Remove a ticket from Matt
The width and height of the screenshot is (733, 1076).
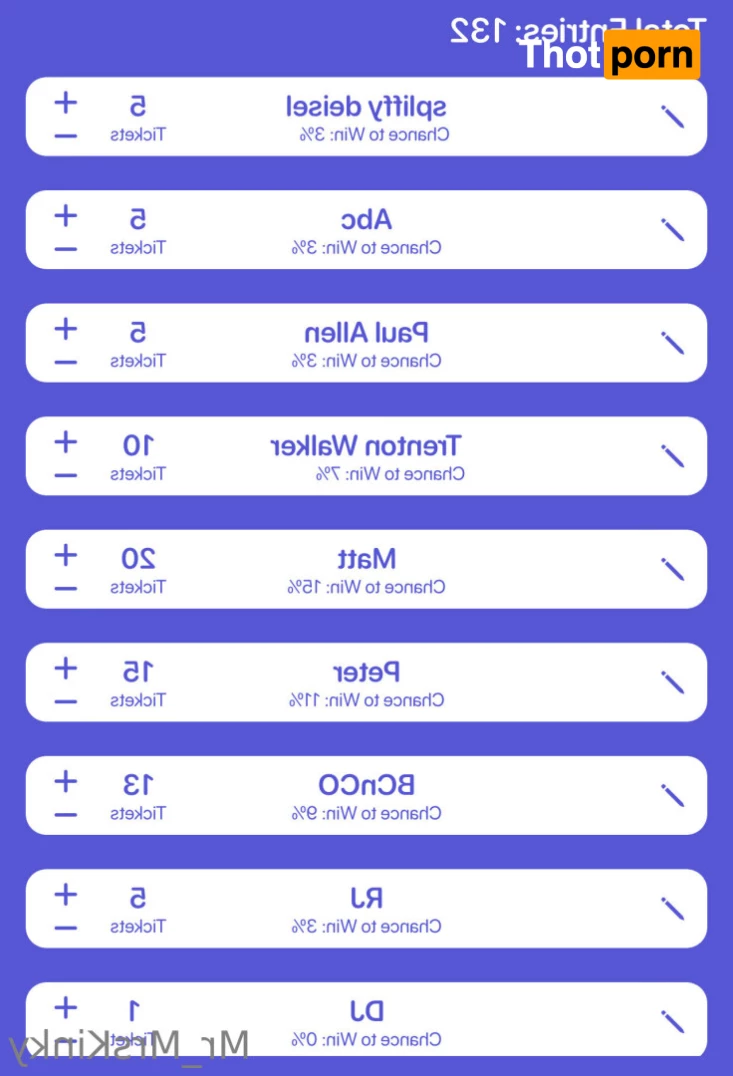tap(66, 588)
